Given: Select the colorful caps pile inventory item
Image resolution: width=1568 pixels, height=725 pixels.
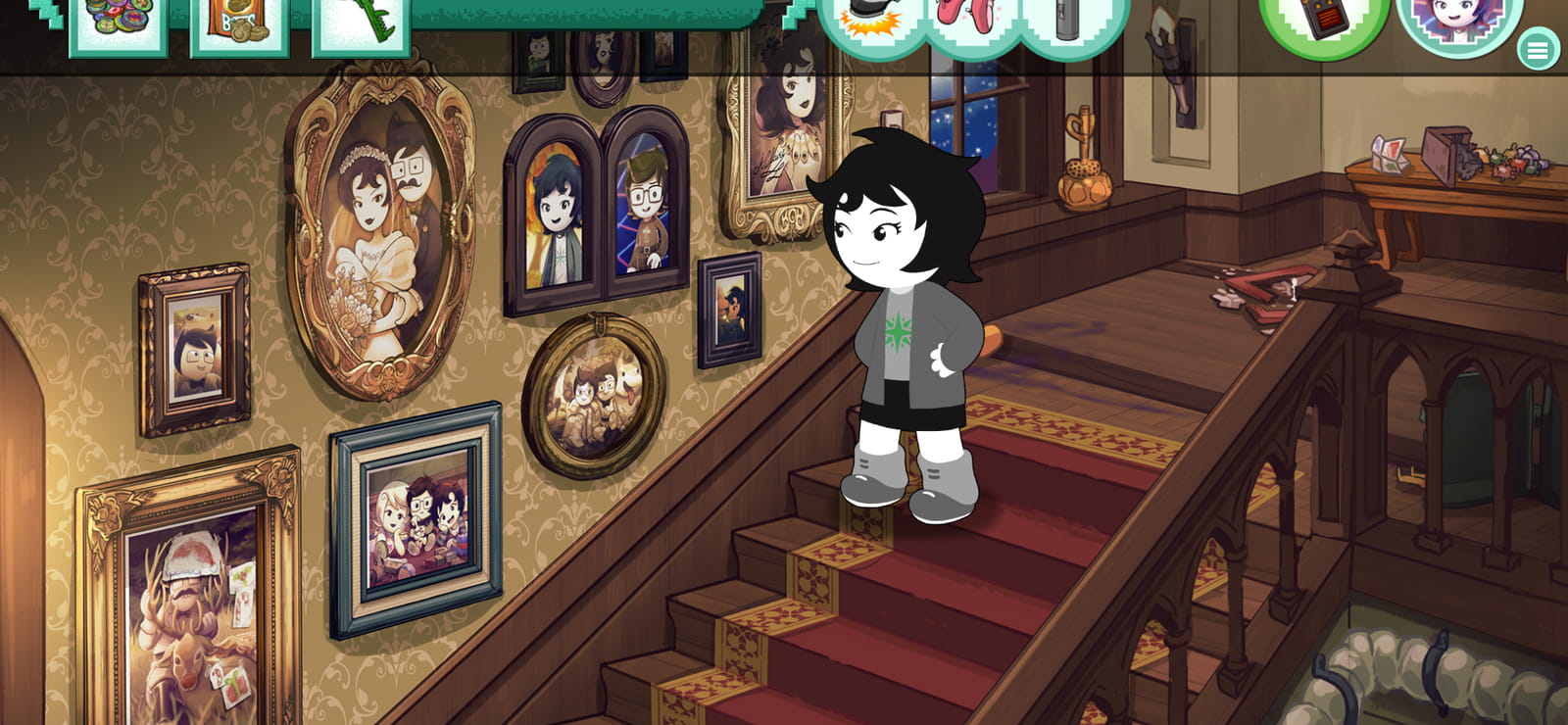Looking at the screenshot, I should tap(119, 24).
